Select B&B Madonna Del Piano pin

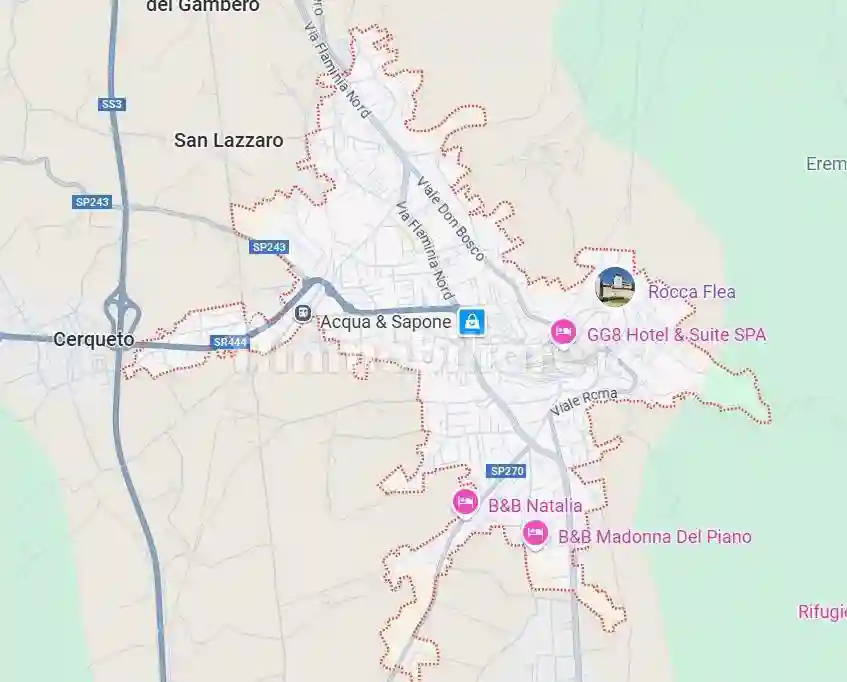click(535, 533)
